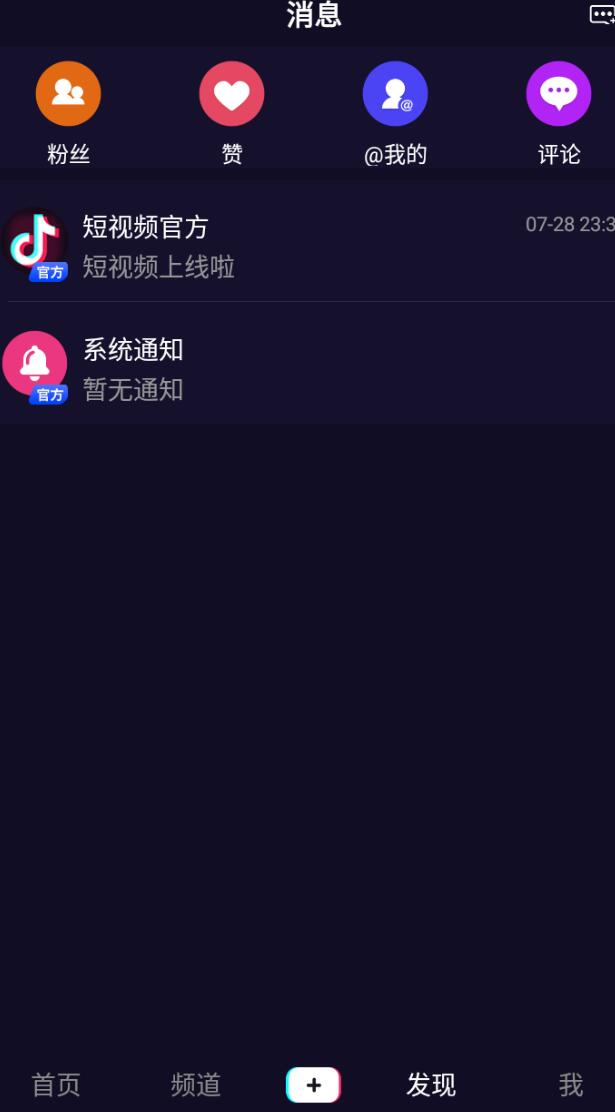Open the chat icon in top bar

[x=602, y=14]
